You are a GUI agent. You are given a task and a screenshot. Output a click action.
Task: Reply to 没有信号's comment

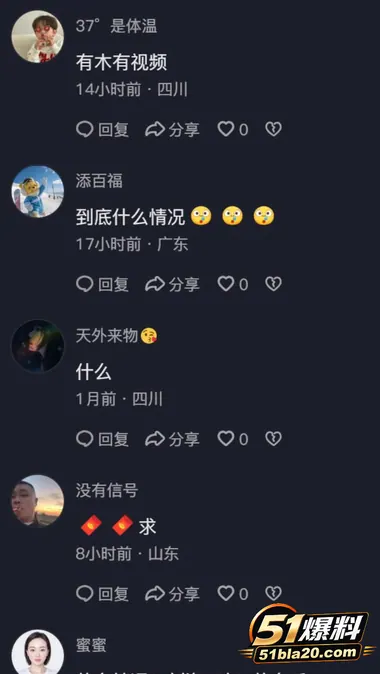click(x=102, y=594)
